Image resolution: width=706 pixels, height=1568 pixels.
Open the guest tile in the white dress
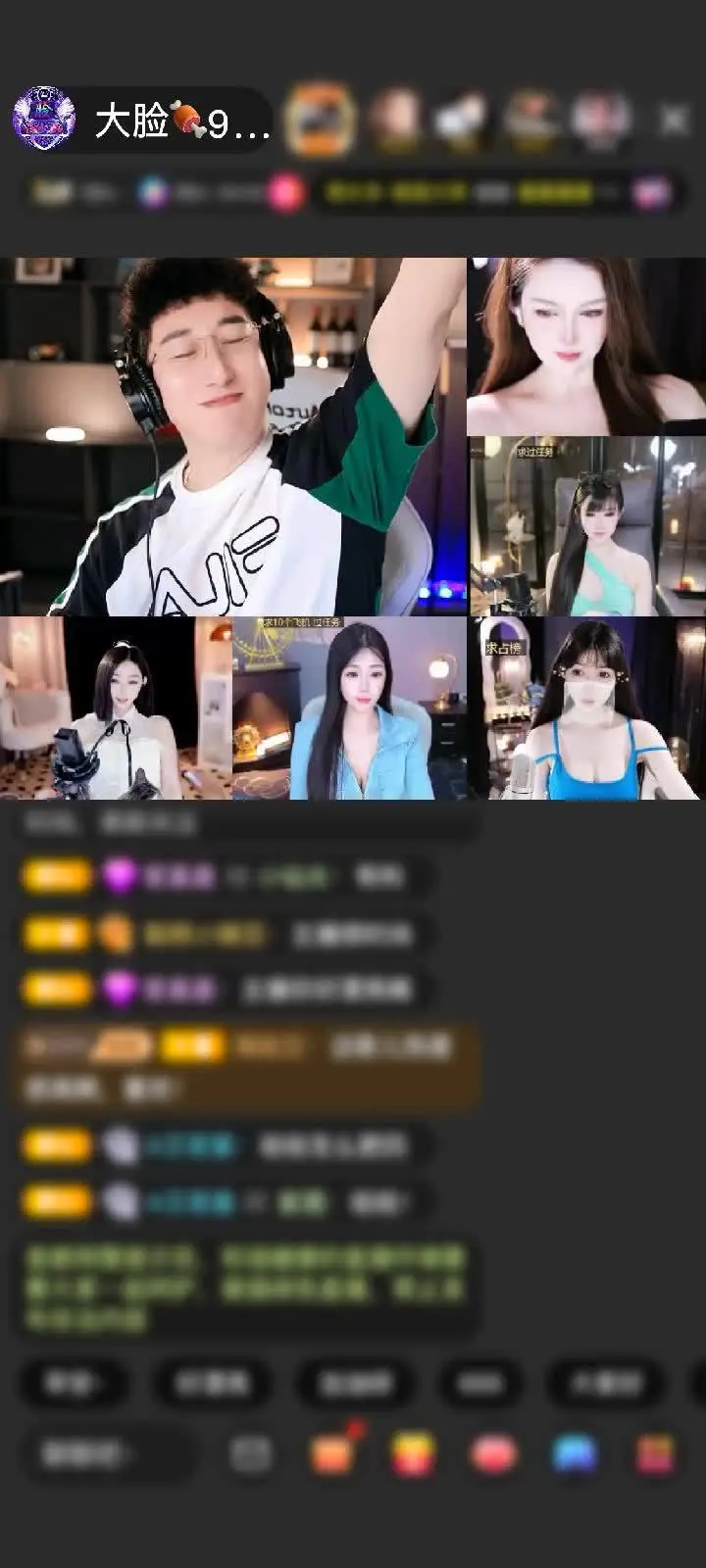pyautogui.click(x=116, y=708)
